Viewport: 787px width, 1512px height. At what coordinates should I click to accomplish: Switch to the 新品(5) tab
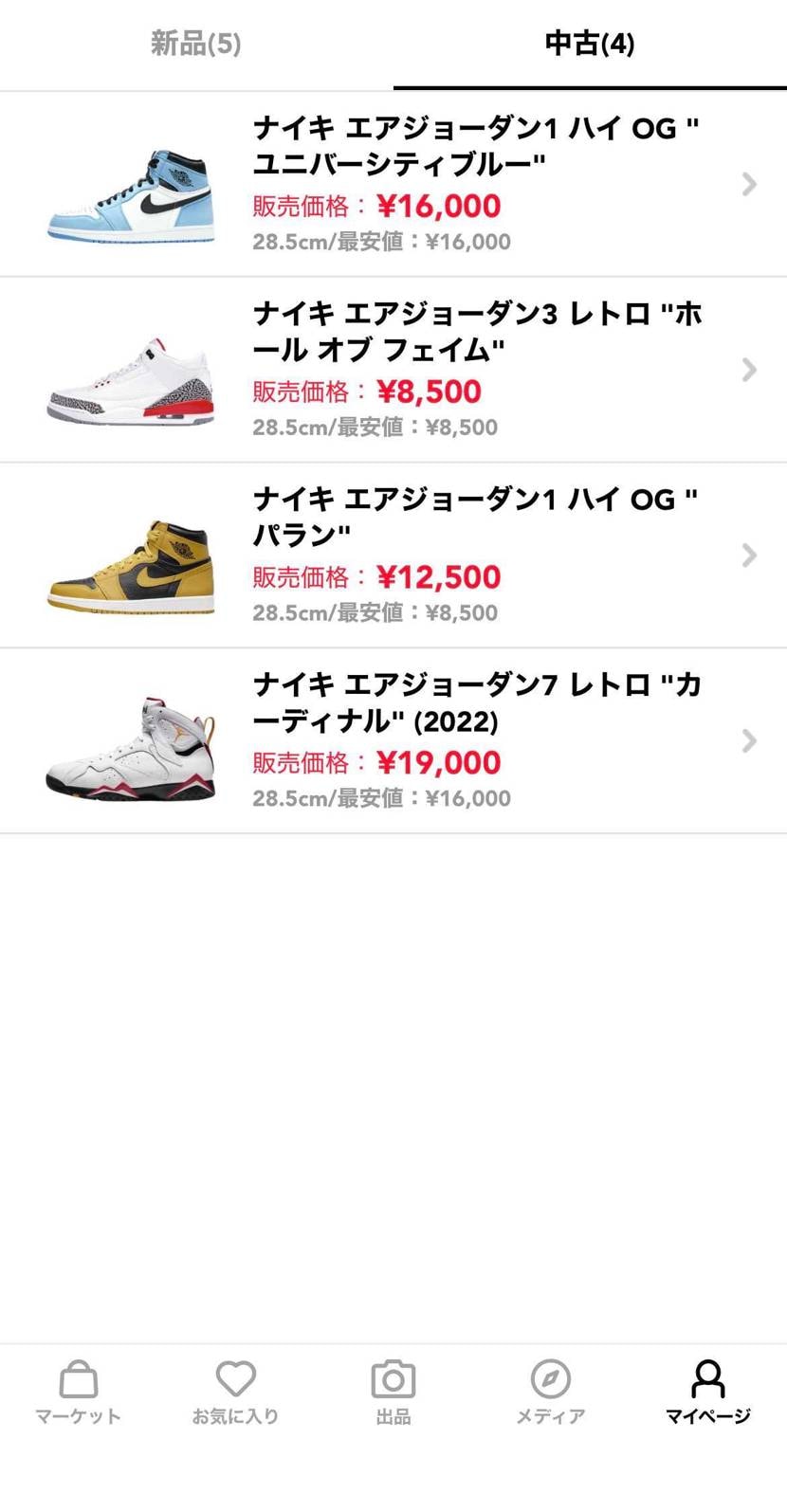point(196,44)
